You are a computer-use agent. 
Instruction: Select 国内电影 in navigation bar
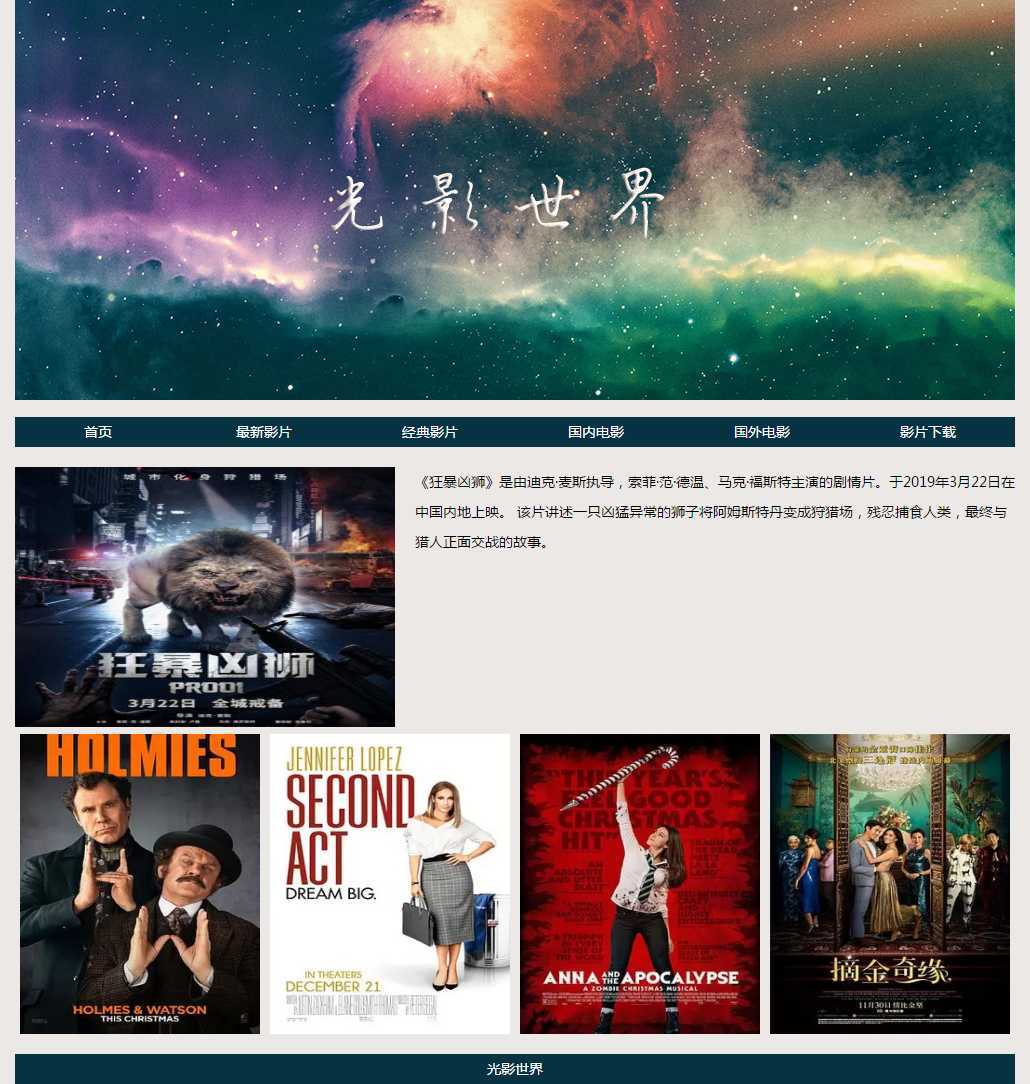pyautogui.click(x=596, y=432)
